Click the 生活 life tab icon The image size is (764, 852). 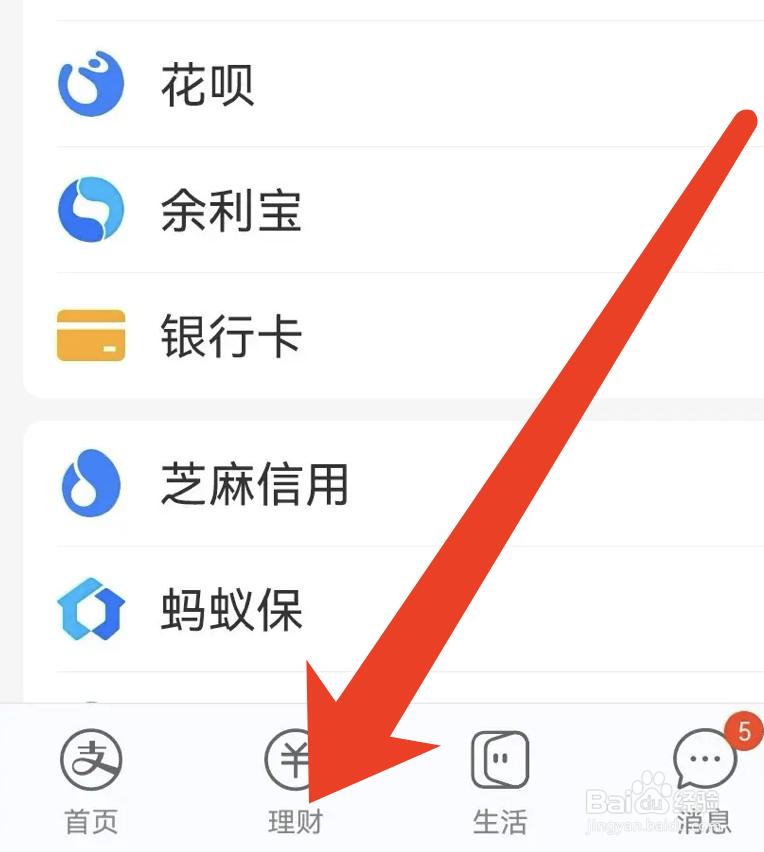[x=499, y=760]
